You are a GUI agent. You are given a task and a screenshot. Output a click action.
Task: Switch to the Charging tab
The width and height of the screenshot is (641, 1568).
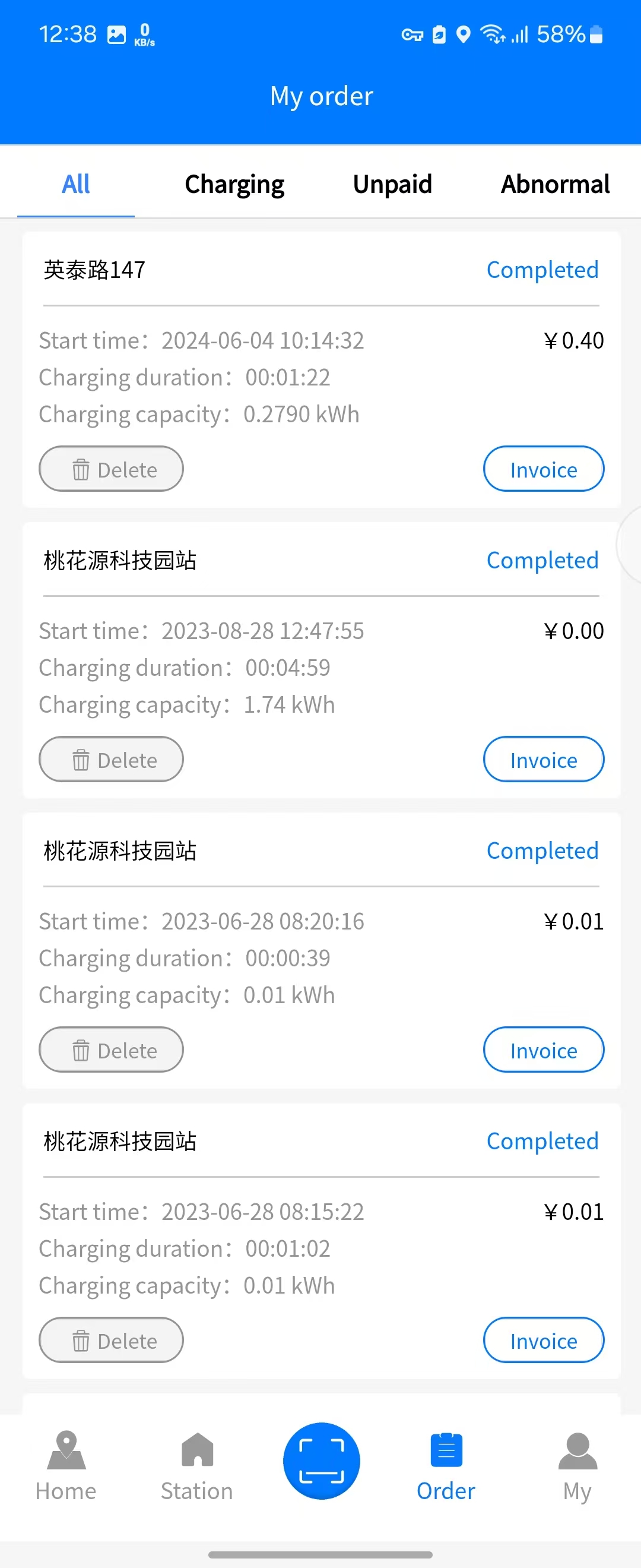(234, 185)
